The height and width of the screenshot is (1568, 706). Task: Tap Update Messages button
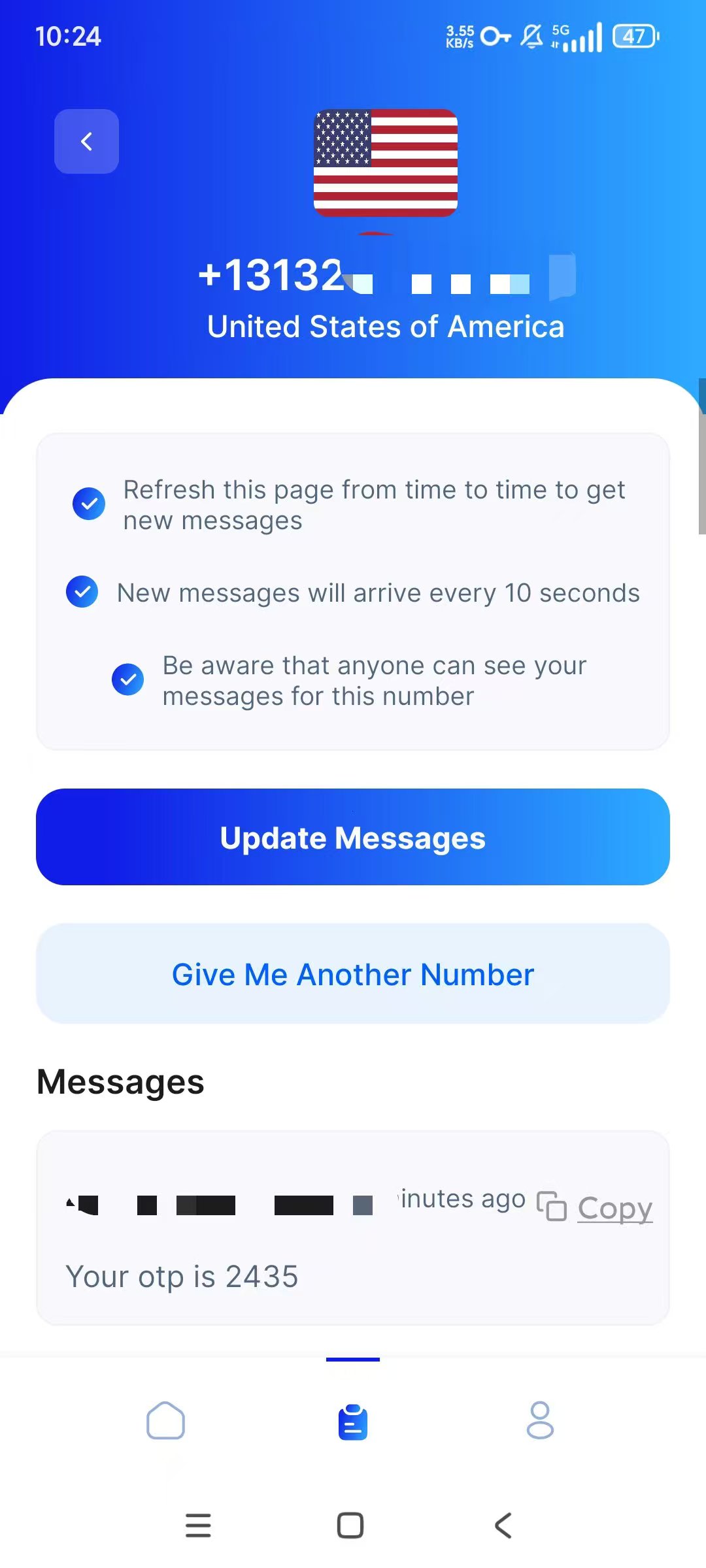[353, 837]
